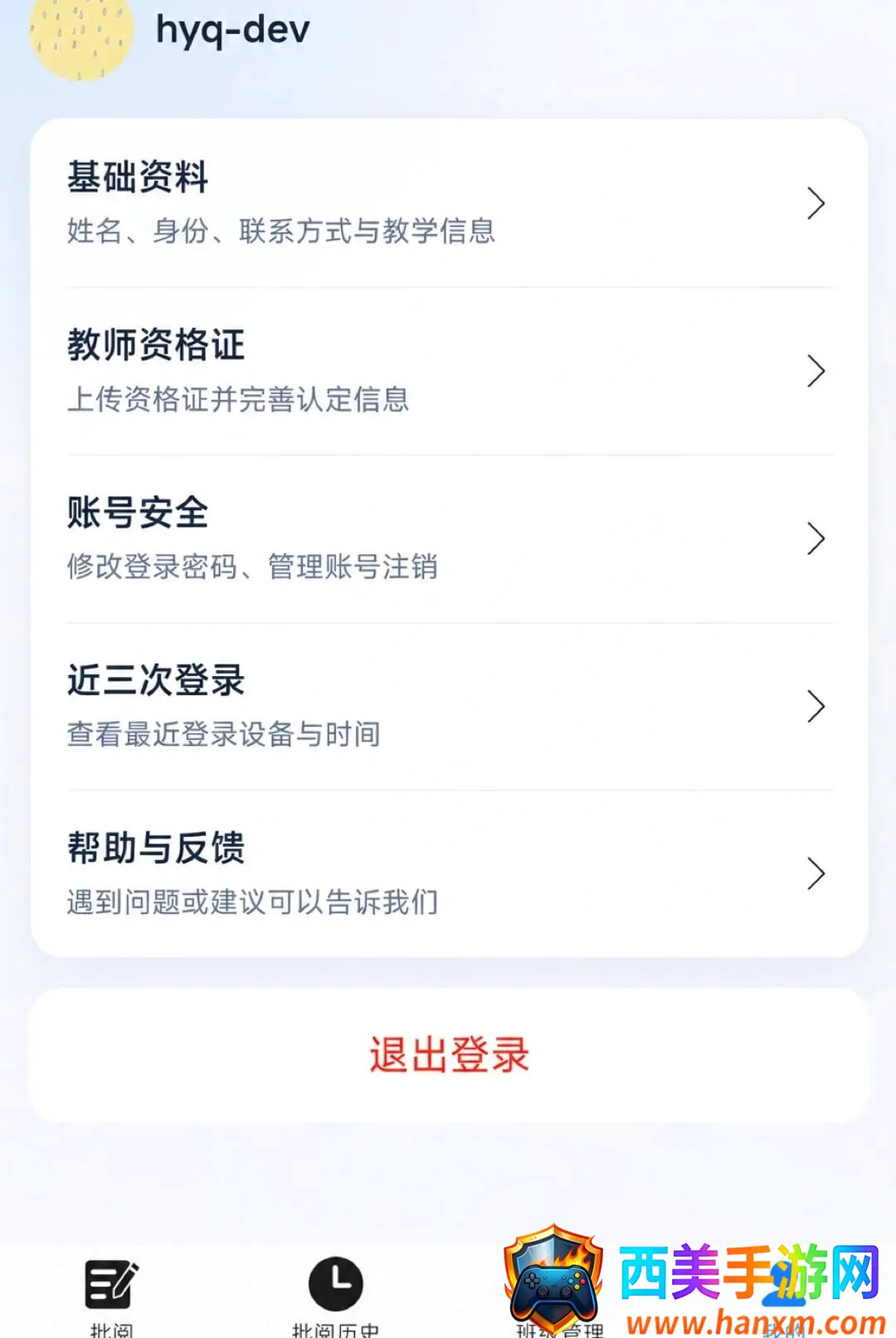
Task: Tap the 退出登录 log out button
Action: [x=449, y=1055]
